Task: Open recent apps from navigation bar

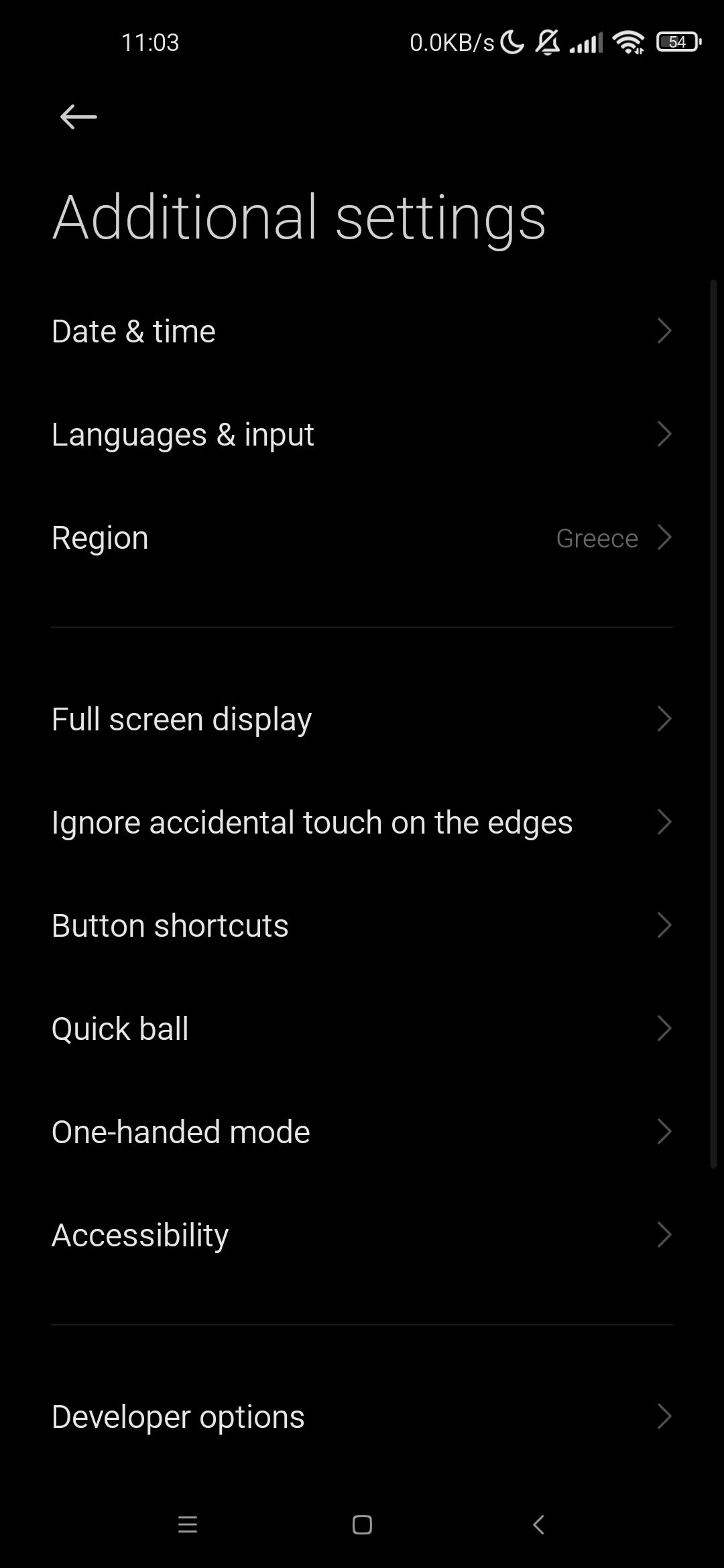Action: click(x=188, y=1525)
